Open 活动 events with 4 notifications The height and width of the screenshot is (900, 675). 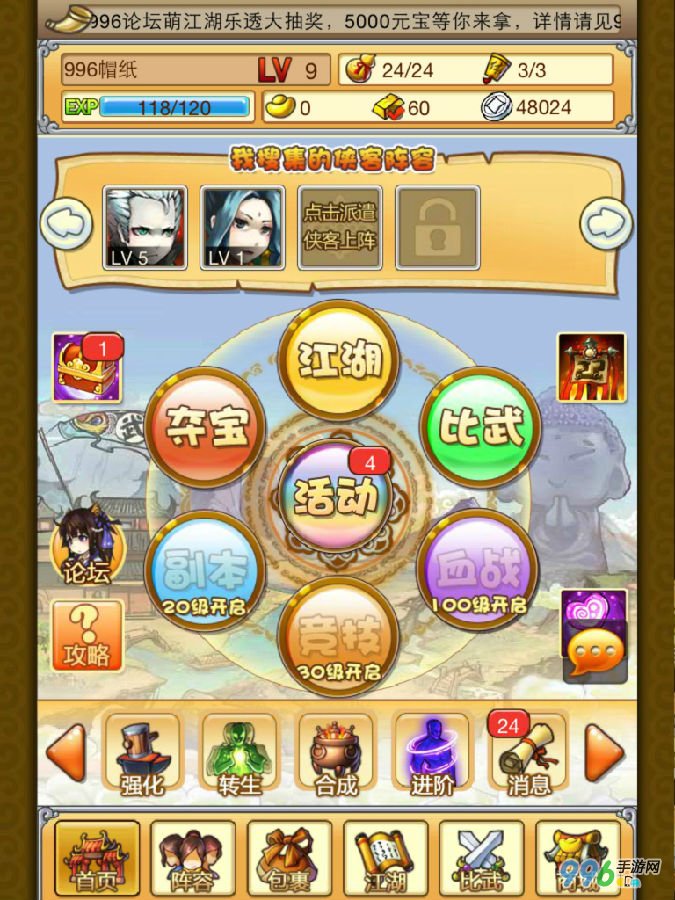tap(337, 498)
